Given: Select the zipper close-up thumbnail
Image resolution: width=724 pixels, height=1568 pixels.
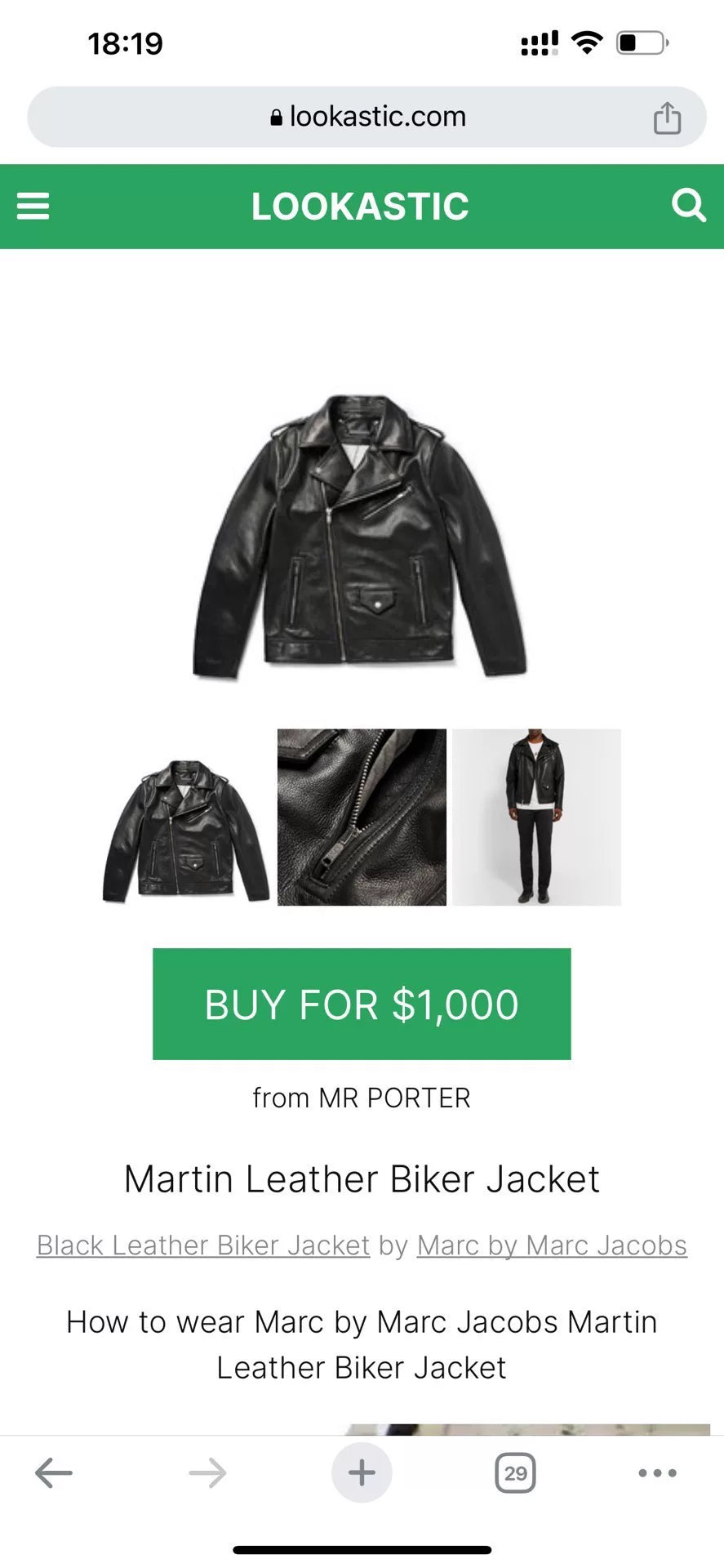Looking at the screenshot, I should click(x=362, y=817).
